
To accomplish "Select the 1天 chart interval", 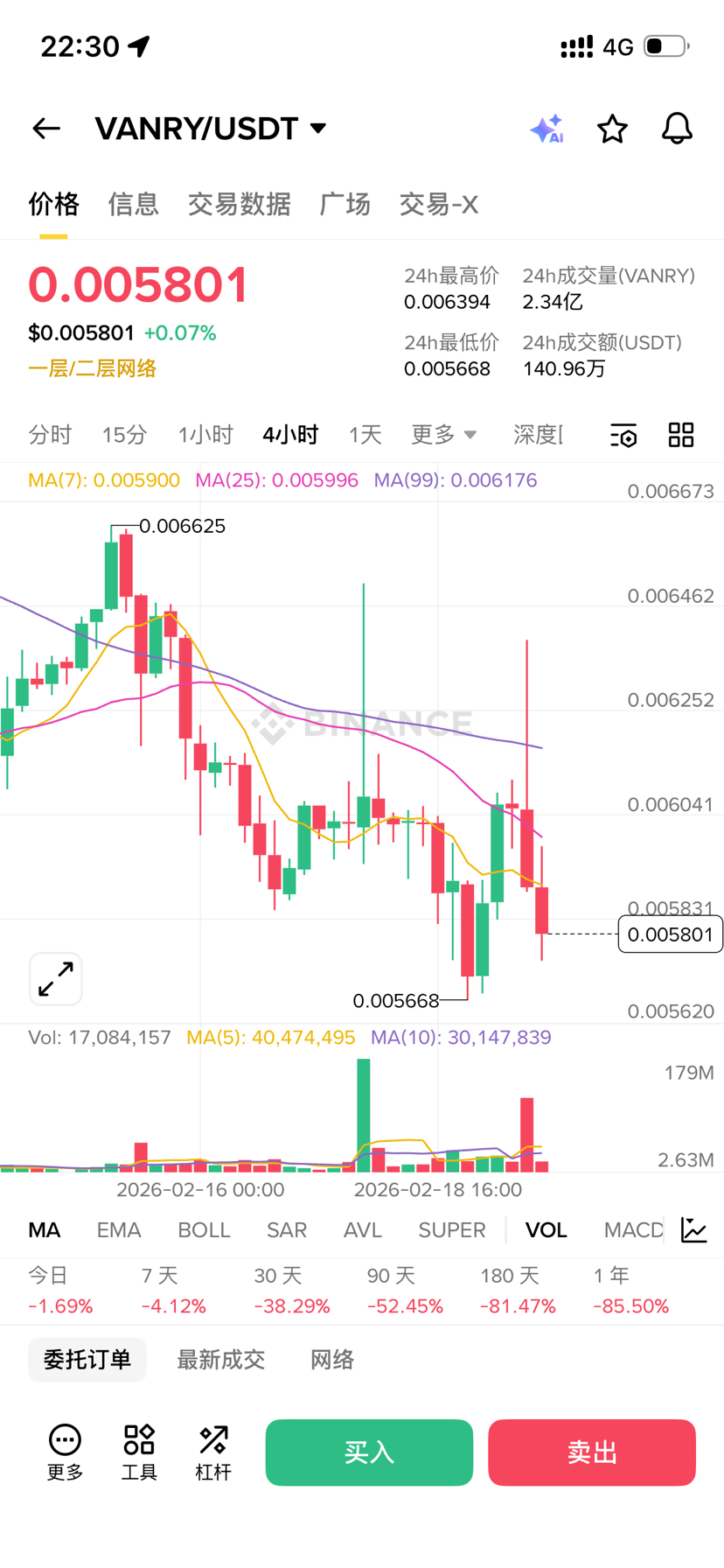I will (365, 434).
